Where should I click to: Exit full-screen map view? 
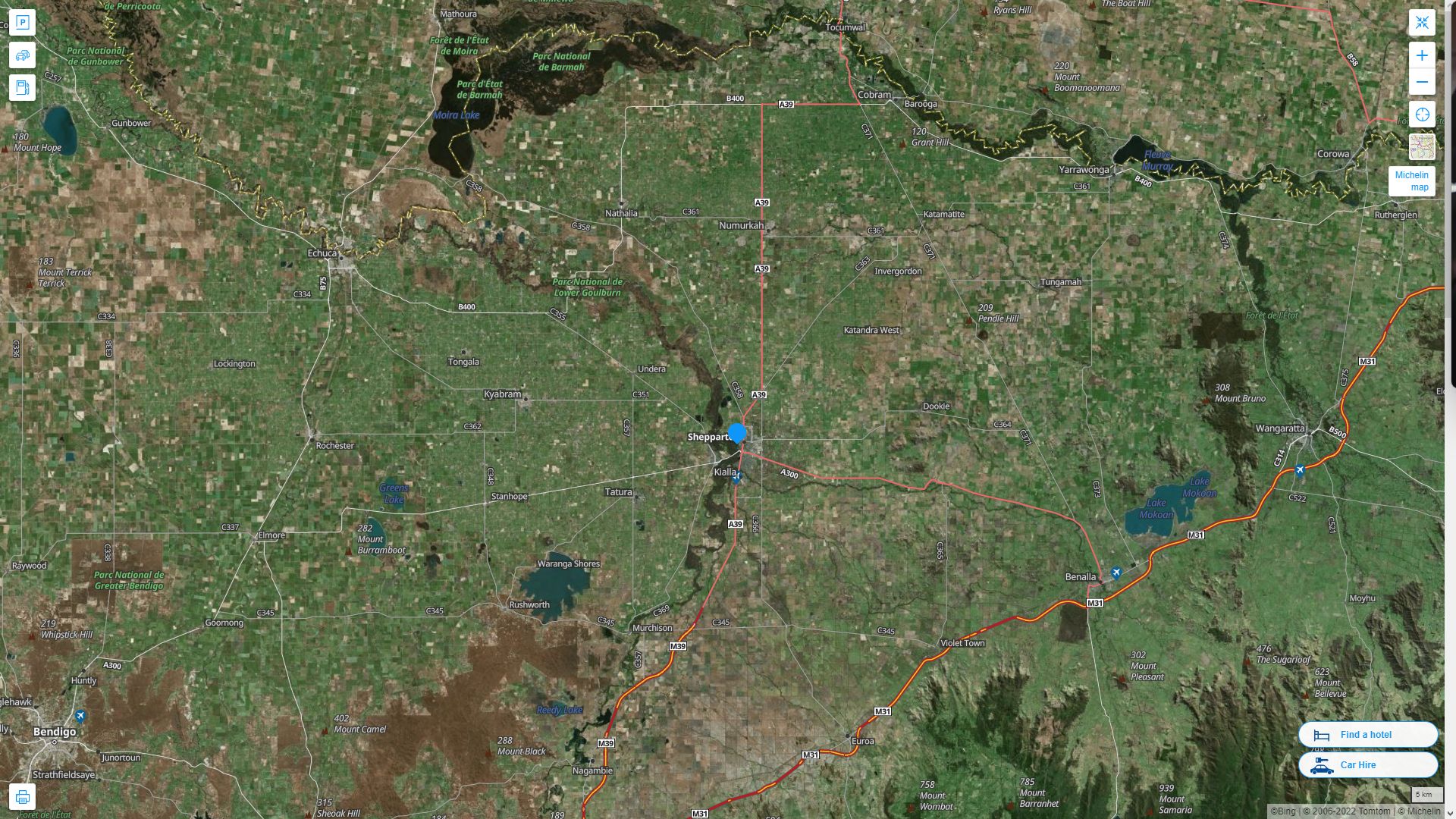(1422, 23)
